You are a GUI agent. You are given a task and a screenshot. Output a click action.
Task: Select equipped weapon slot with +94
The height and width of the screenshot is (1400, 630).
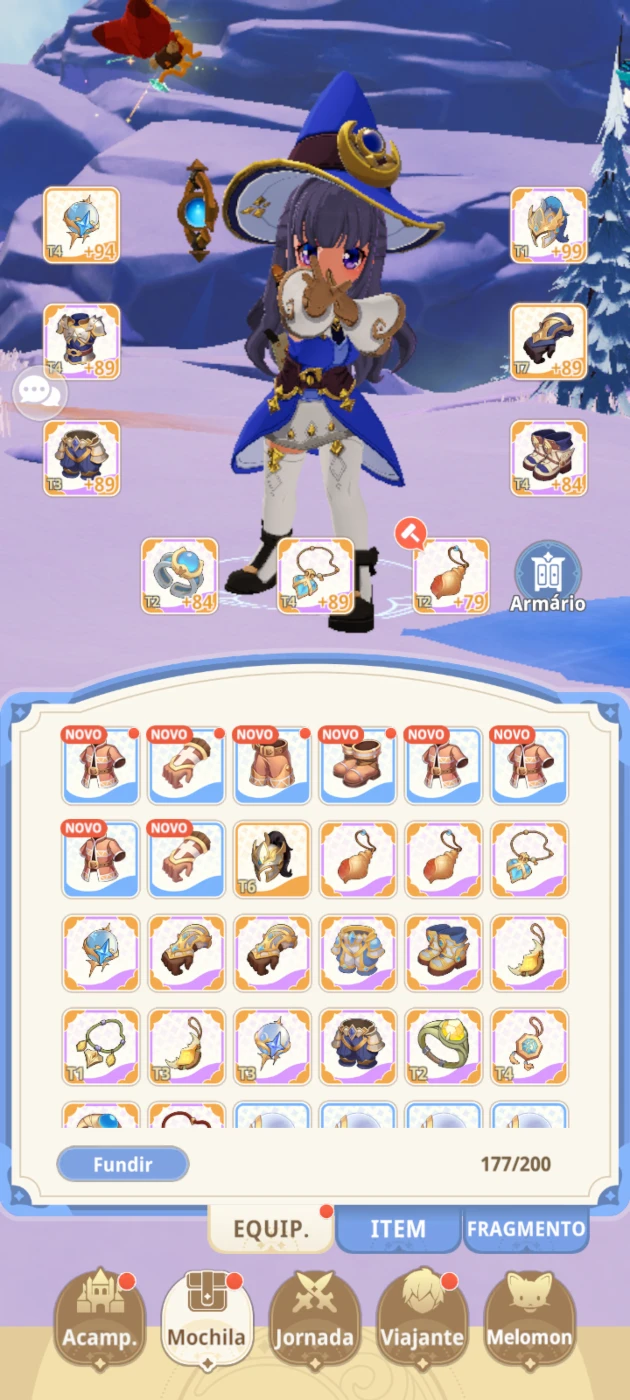(x=81, y=225)
